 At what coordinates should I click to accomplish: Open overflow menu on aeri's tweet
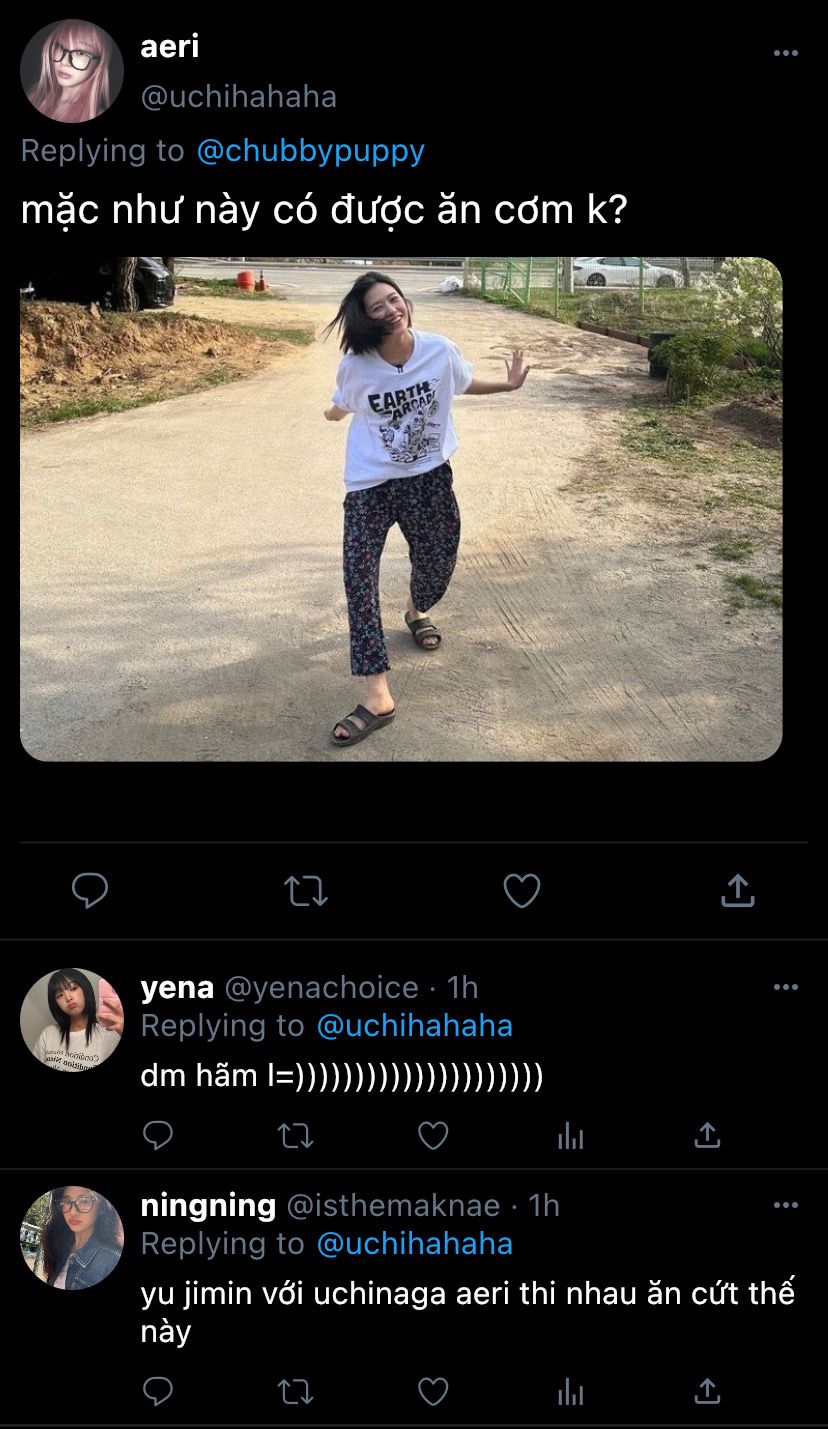point(786,53)
